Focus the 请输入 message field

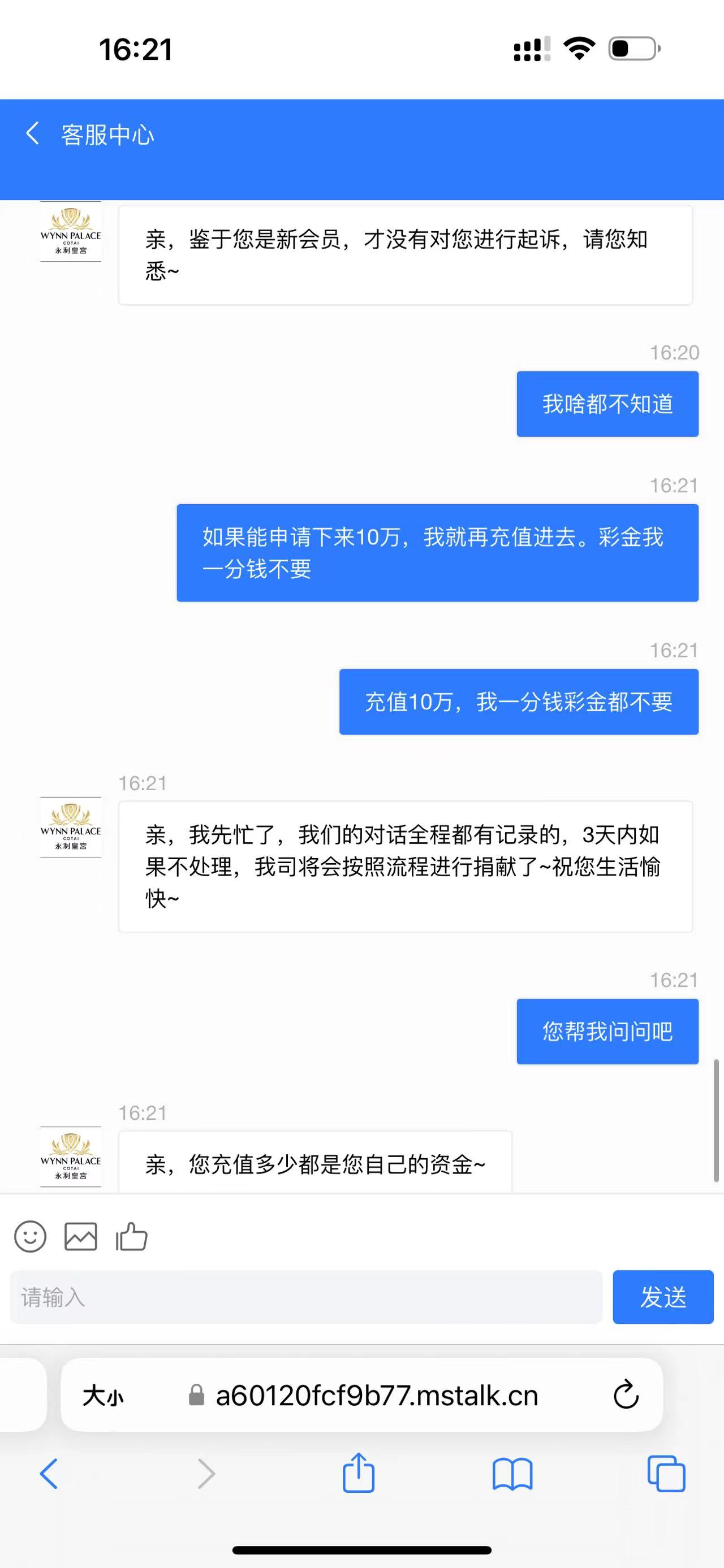point(305,1297)
